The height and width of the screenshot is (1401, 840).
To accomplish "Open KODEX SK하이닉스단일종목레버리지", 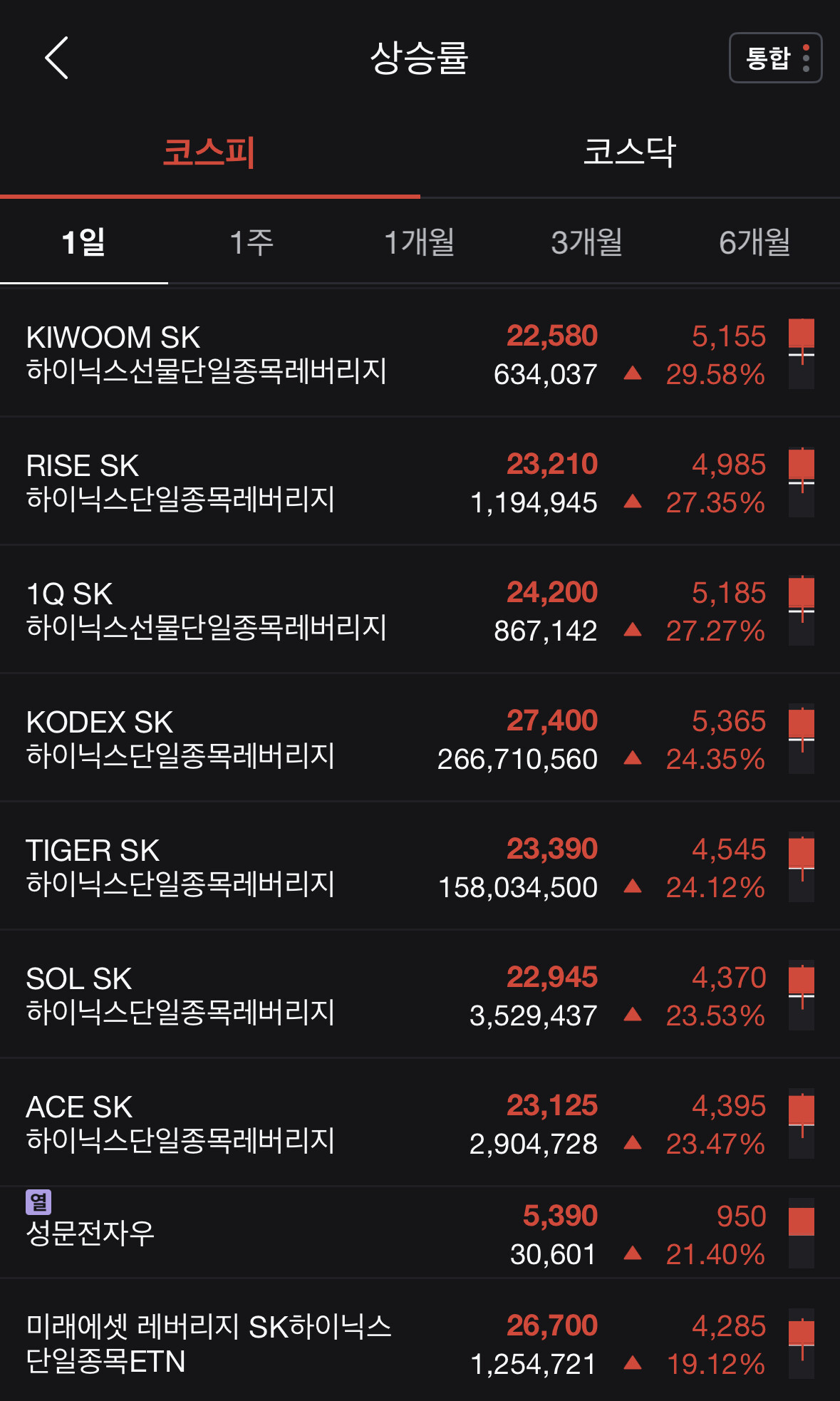I will tap(420, 738).
